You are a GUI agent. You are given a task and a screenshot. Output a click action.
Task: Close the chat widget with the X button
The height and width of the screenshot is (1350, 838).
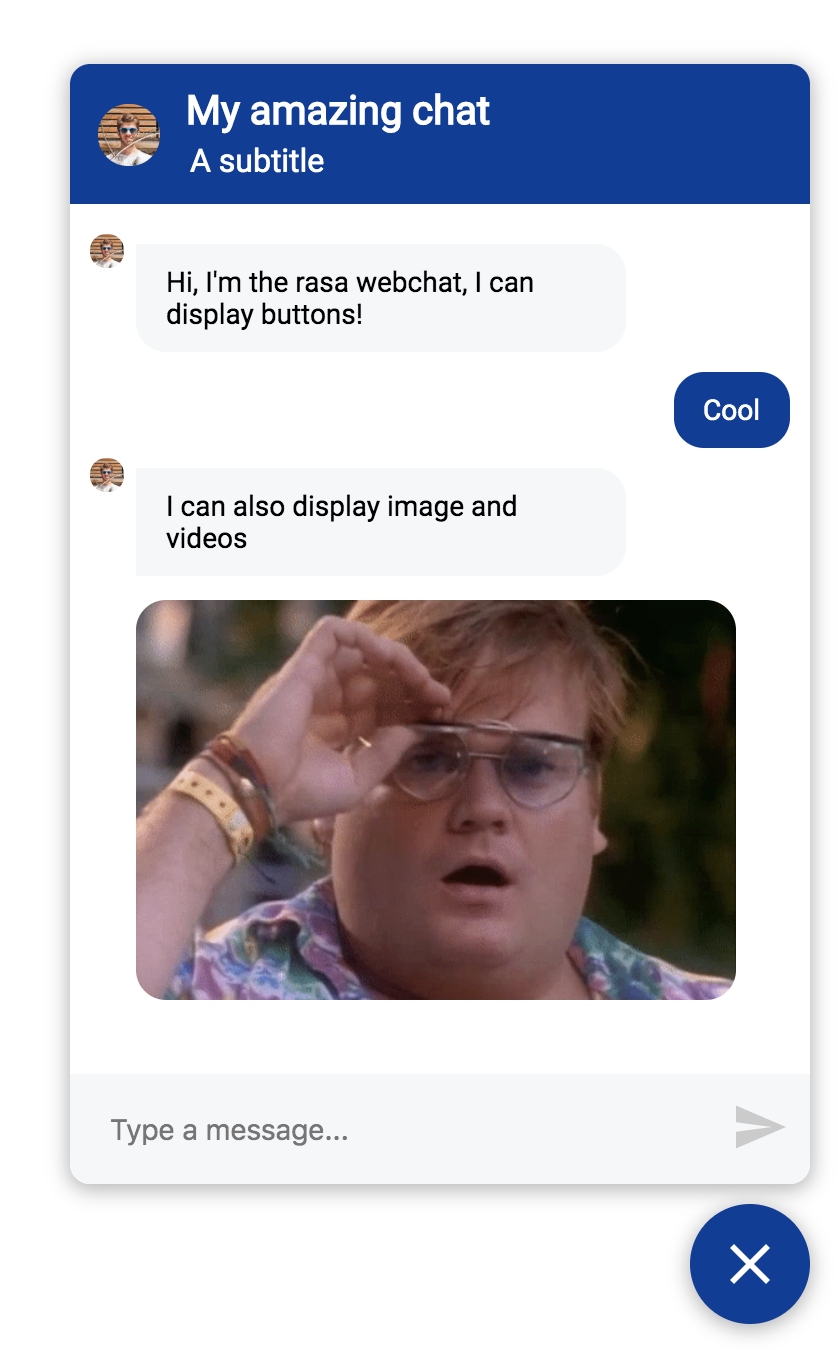pyautogui.click(x=749, y=1264)
